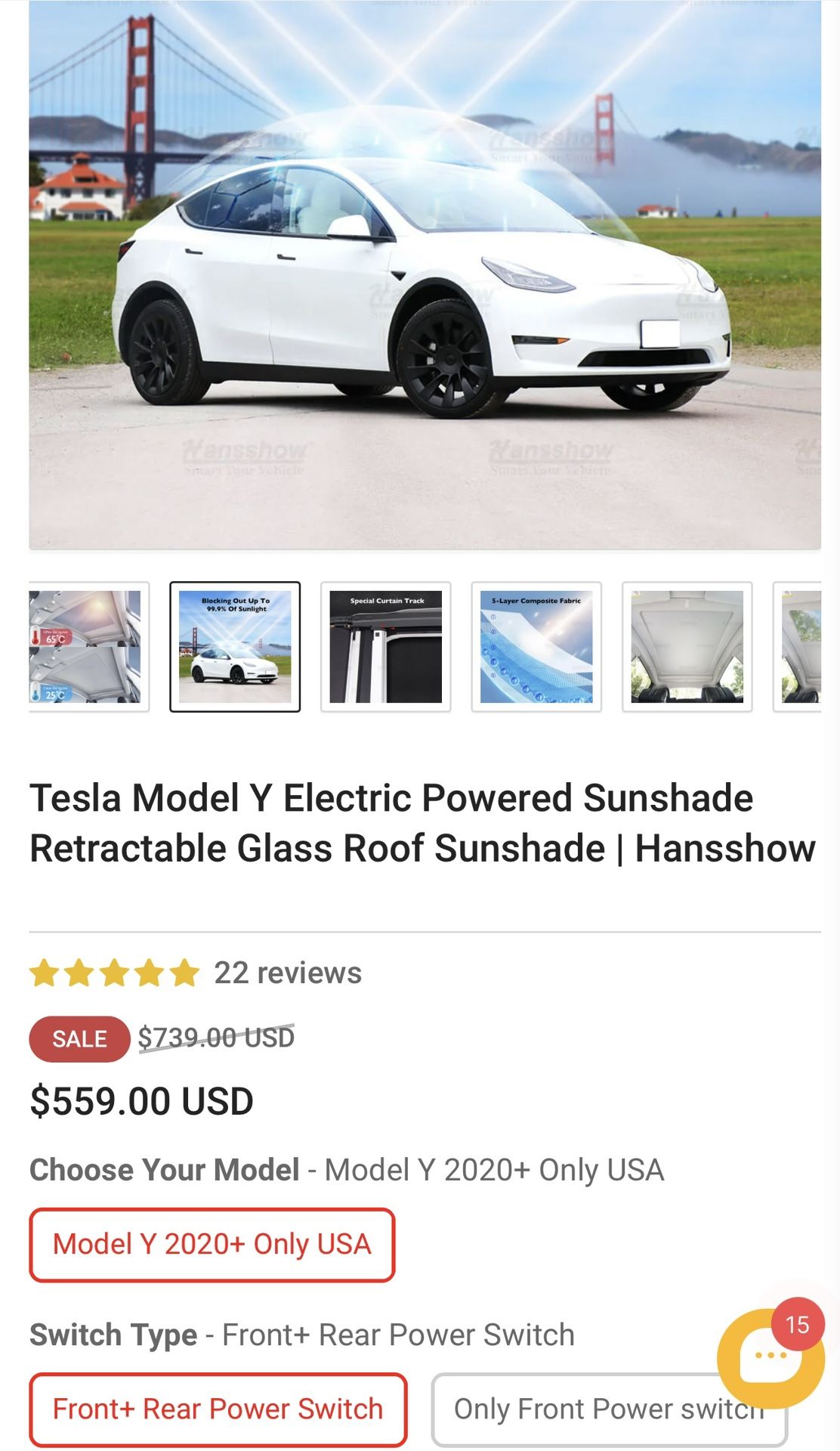Open the temperature comparison thumbnail
Screen dimensions: 840x1451
[85, 646]
